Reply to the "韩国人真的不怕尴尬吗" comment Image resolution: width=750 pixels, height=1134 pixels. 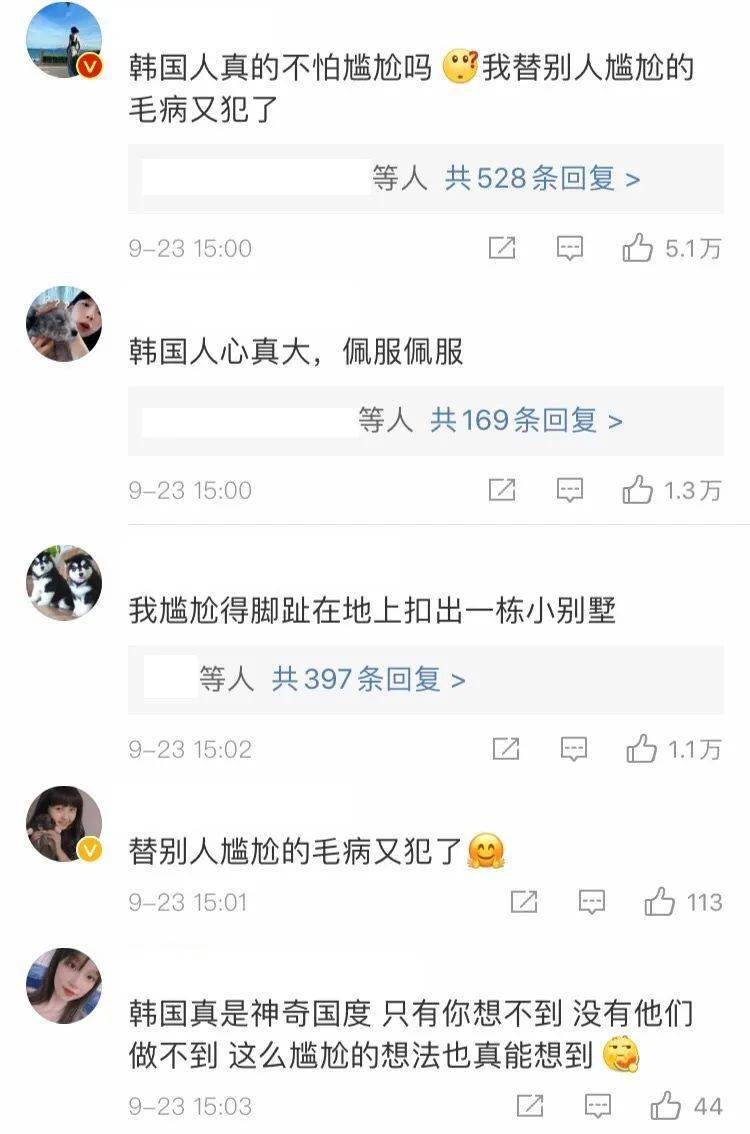tap(570, 248)
